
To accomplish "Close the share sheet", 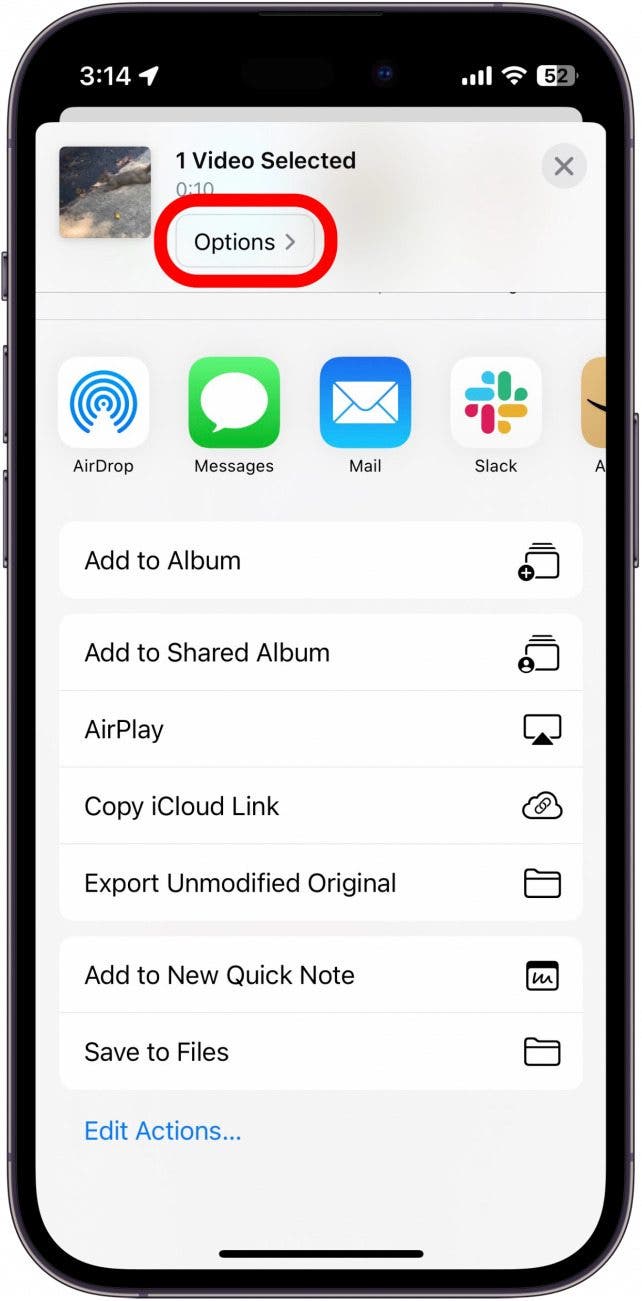I will coord(564,166).
